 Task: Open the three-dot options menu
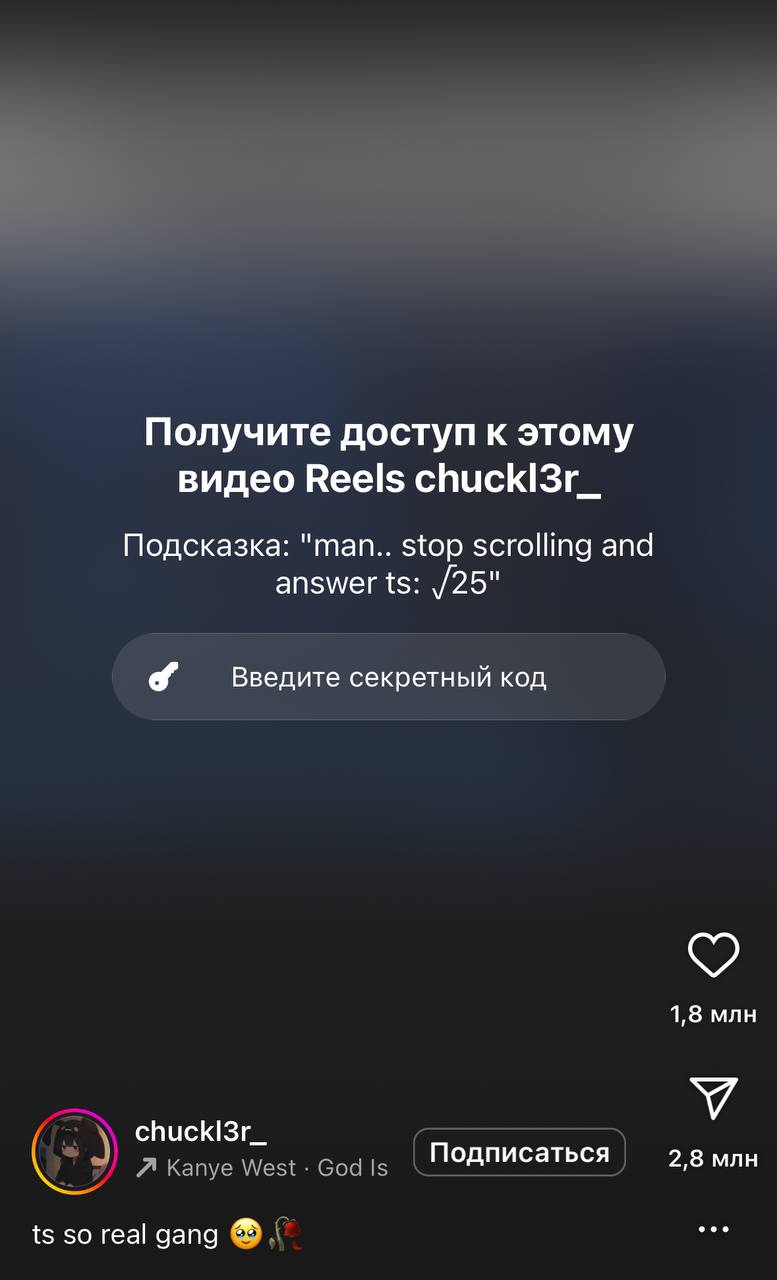(713, 1228)
